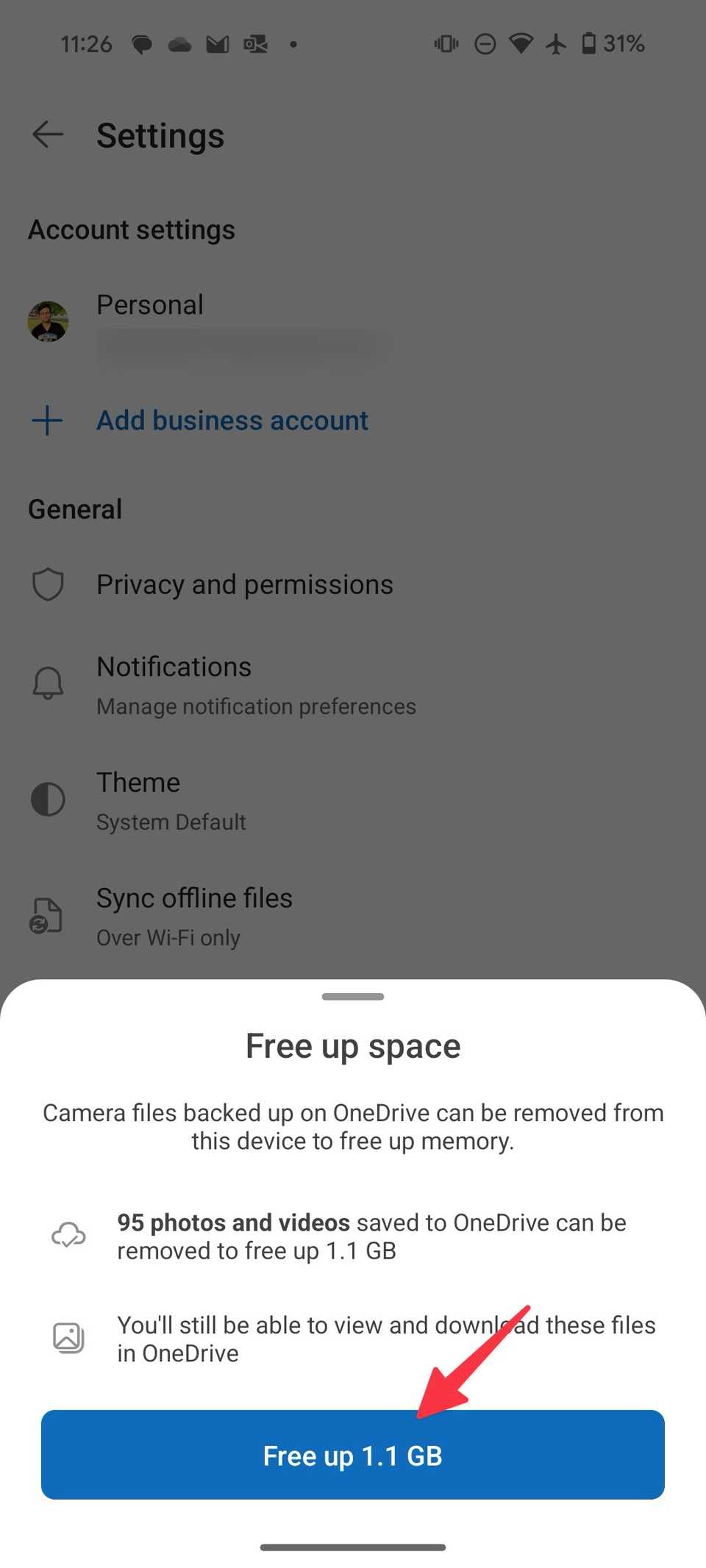Viewport: 706px width, 1568px height.
Task: Change the Theme setting
Action: (171, 801)
